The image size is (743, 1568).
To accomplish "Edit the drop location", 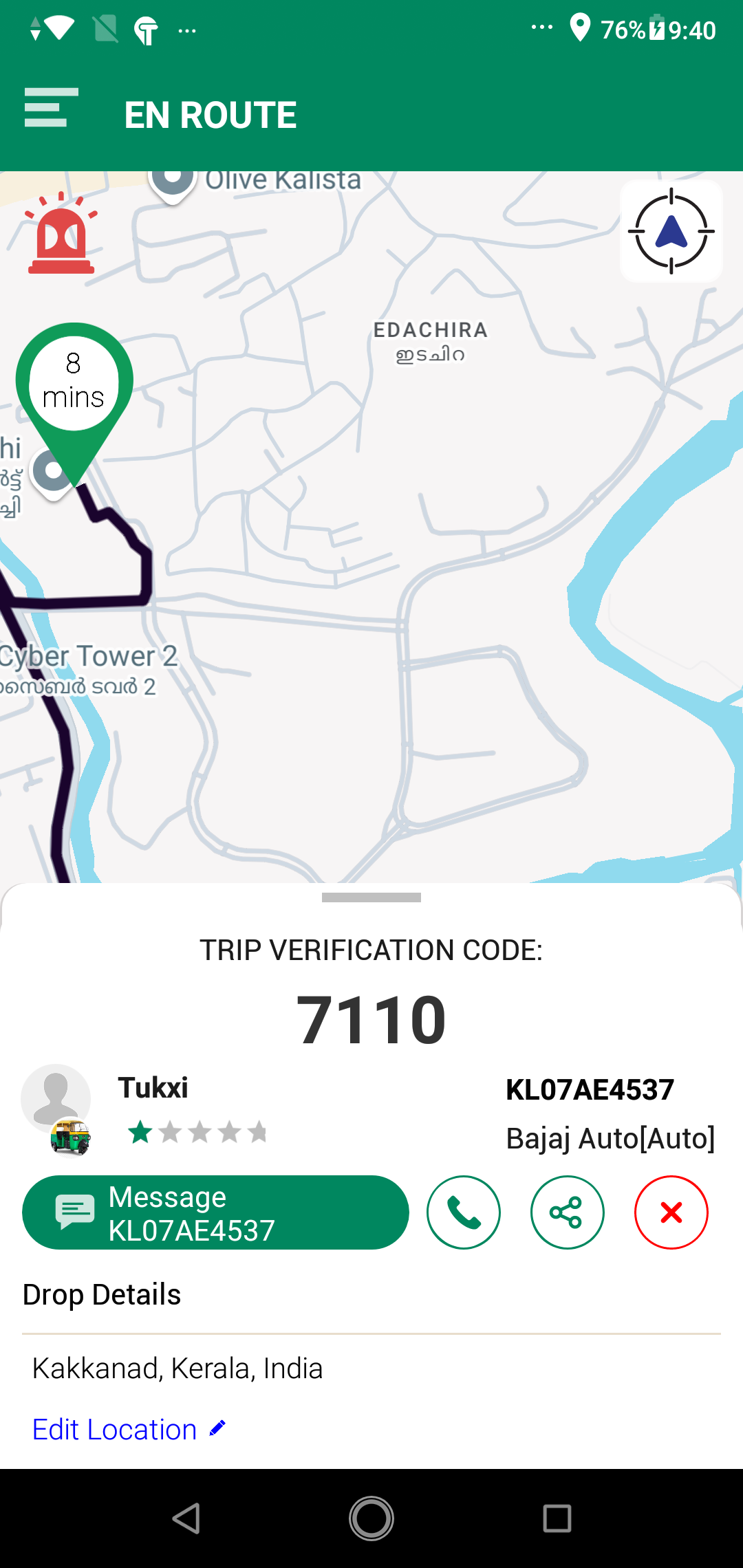I will tap(129, 1430).
